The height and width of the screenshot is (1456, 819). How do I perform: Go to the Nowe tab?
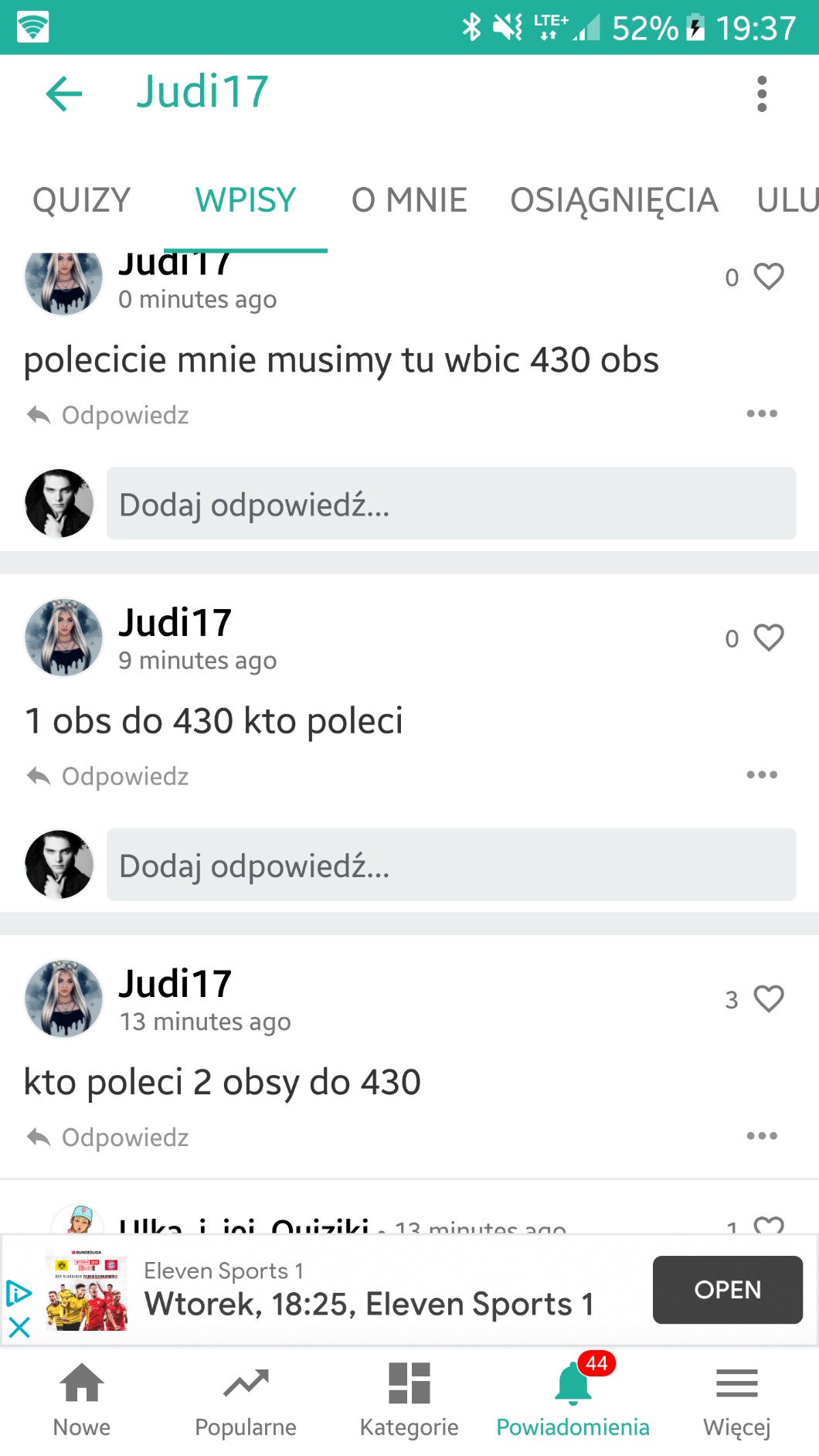coord(82,1400)
